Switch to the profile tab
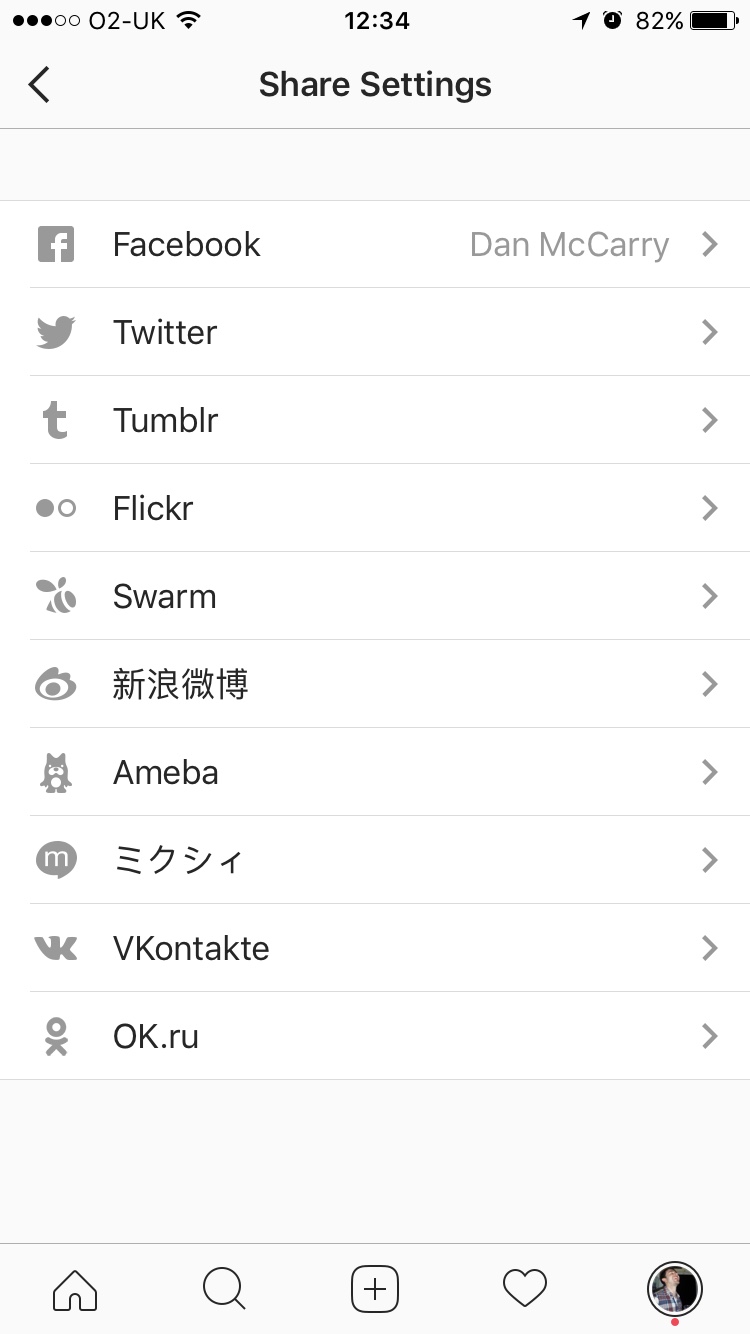This screenshot has width=750, height=1334. 675,1289
